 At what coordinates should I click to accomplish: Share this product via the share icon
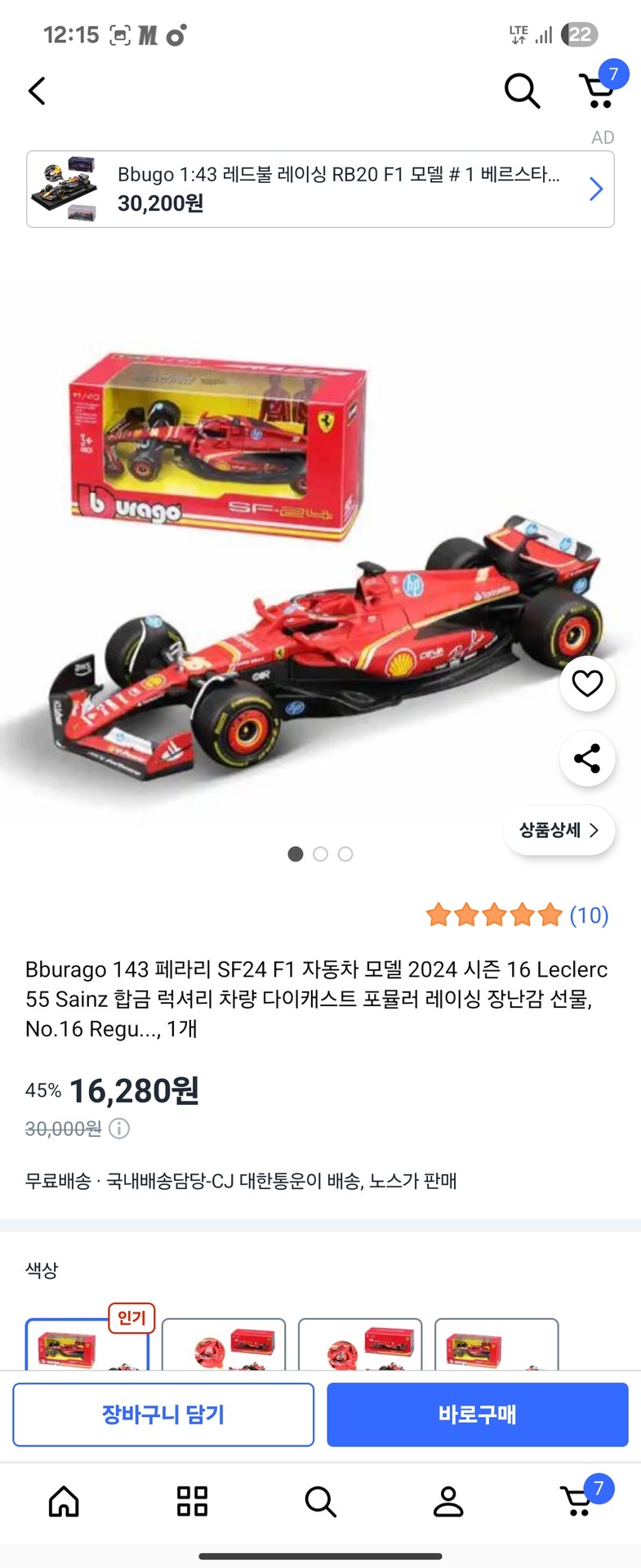click(587, 758)
